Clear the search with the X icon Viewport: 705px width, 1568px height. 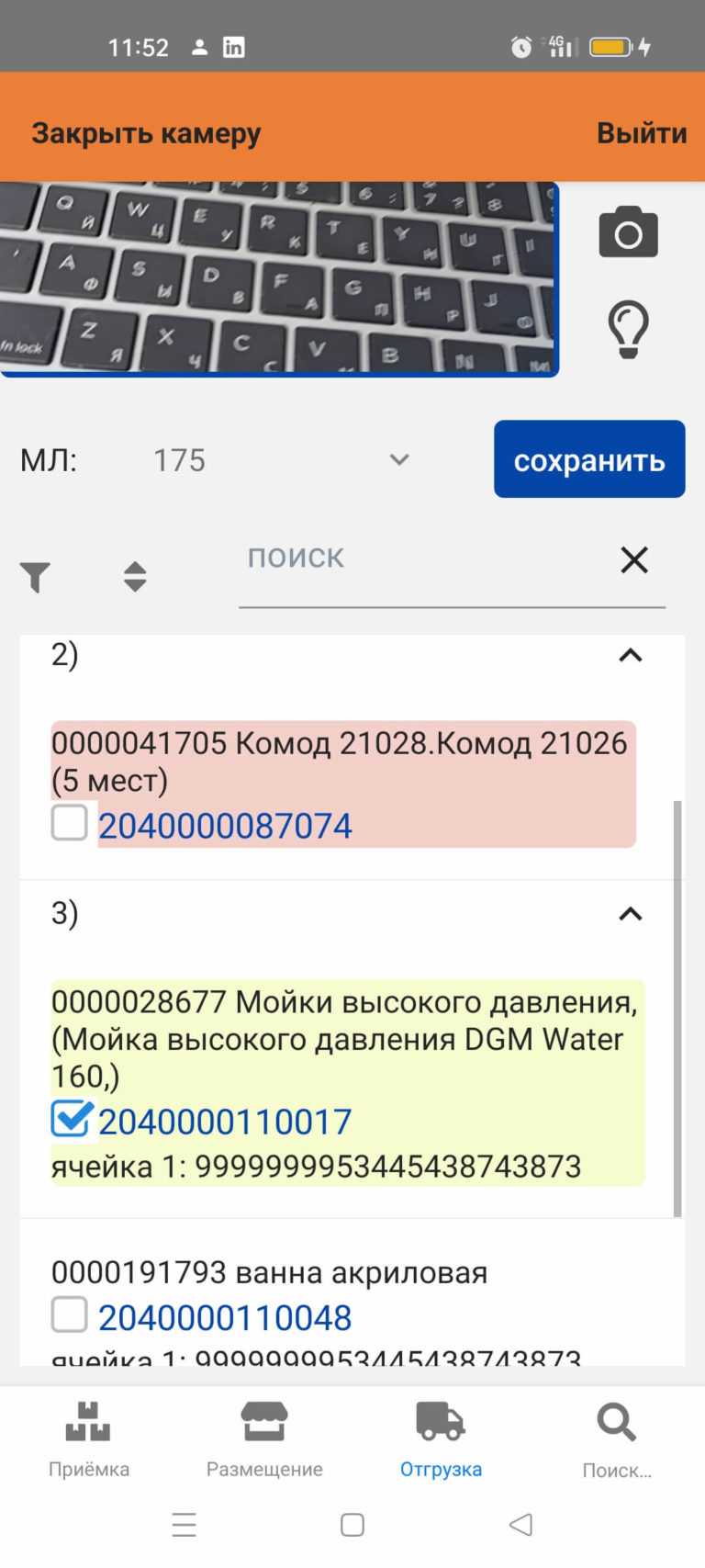pos(634,559)
